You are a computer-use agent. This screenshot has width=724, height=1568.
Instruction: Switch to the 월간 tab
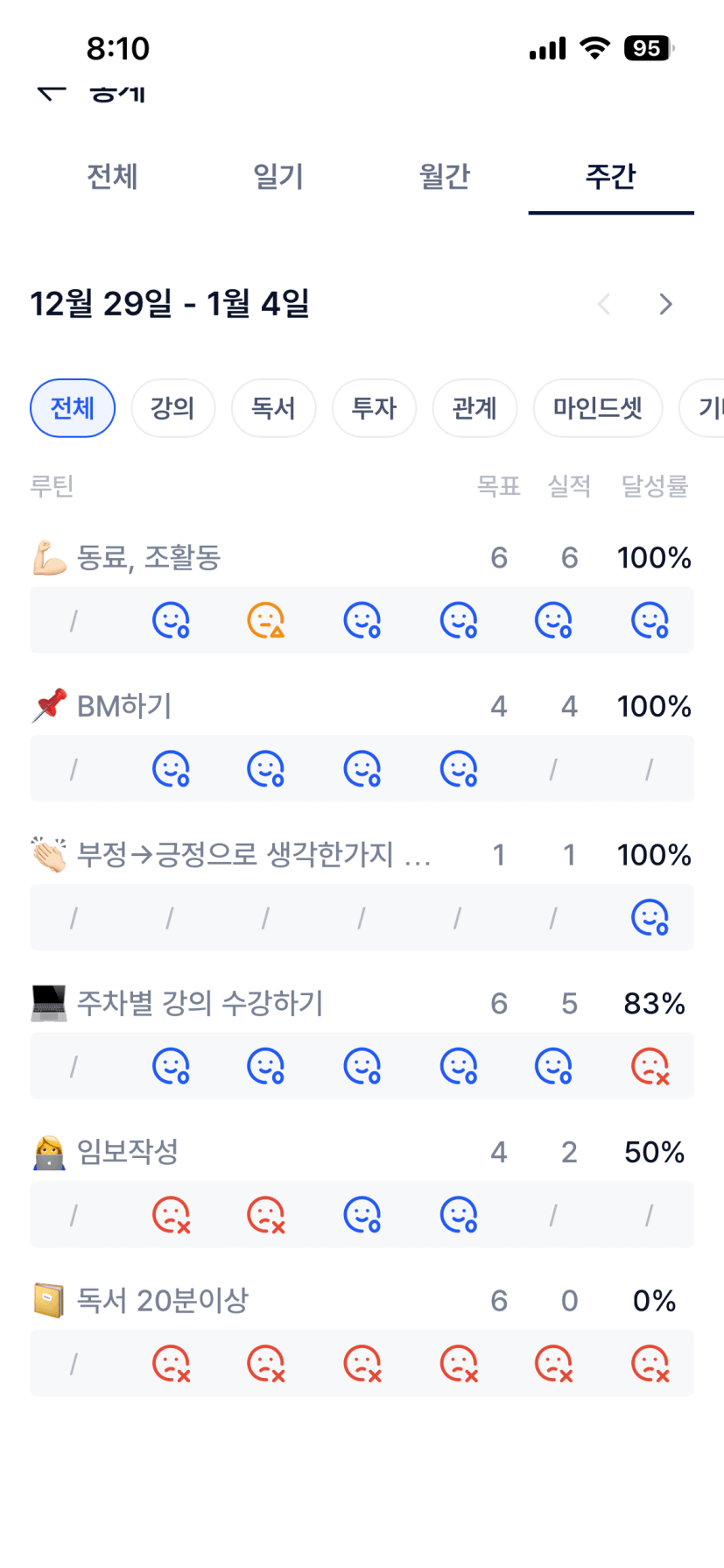click(445, 177)
